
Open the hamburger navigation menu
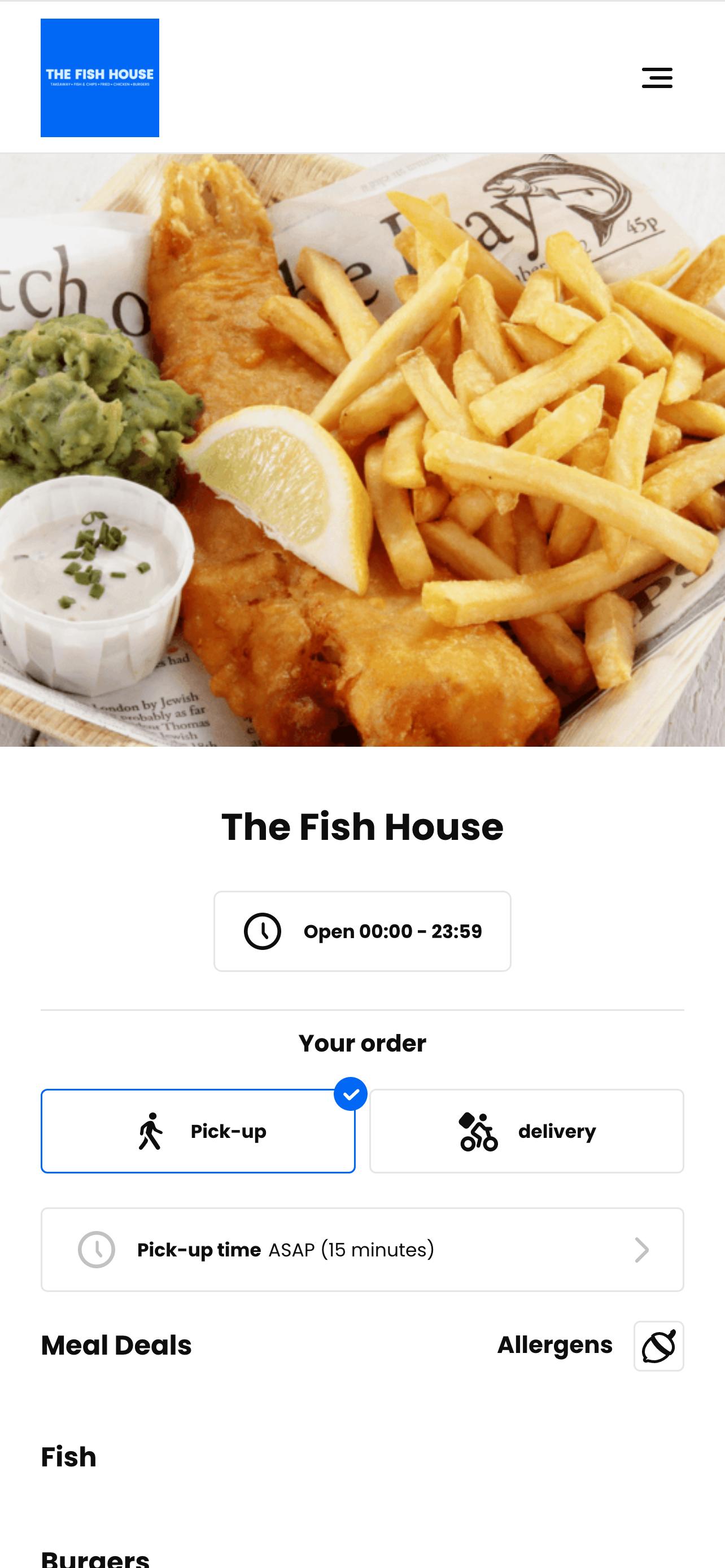click(x=656, y=78)
